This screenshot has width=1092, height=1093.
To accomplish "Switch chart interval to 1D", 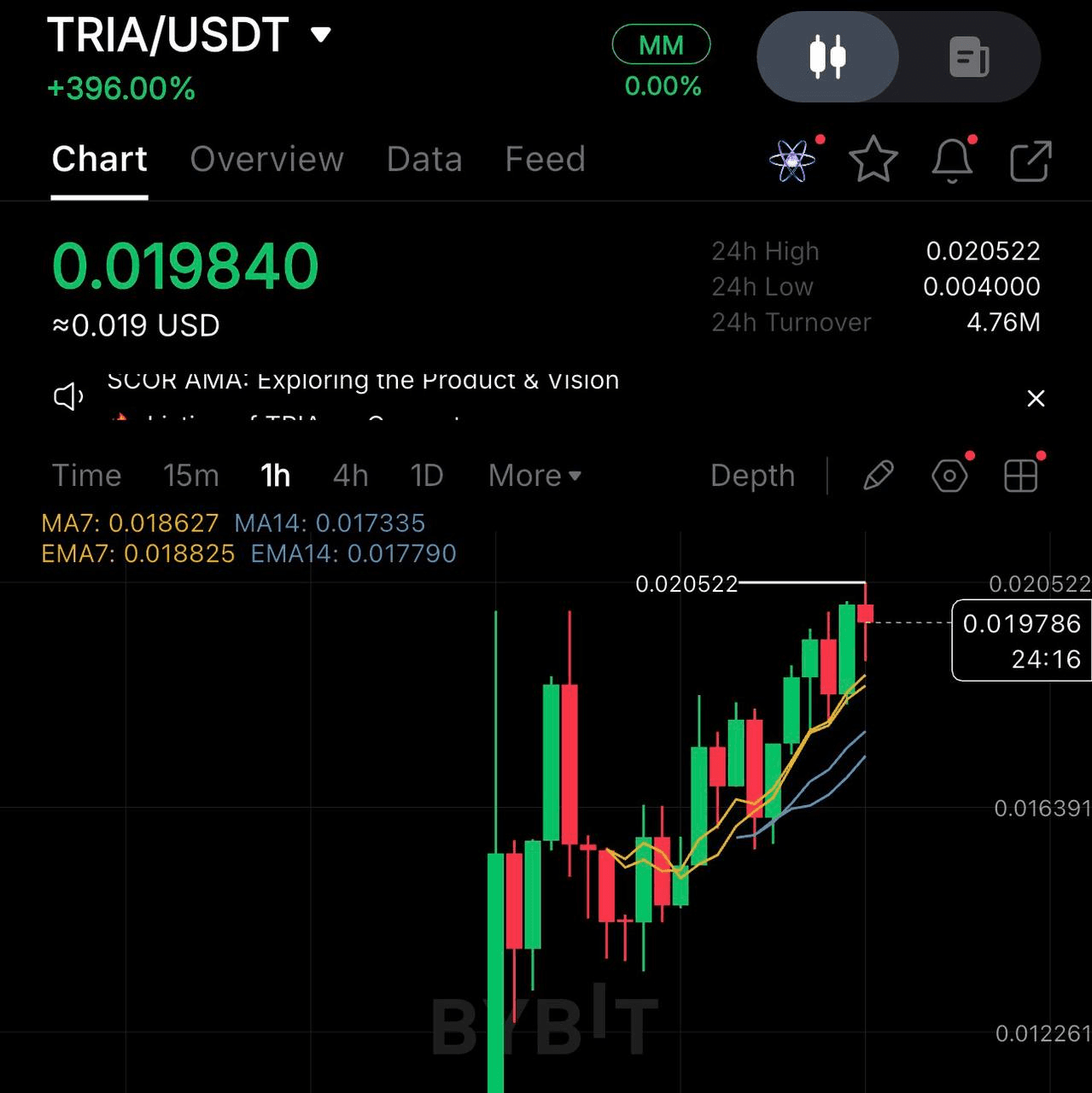I will tap(427, 476).
